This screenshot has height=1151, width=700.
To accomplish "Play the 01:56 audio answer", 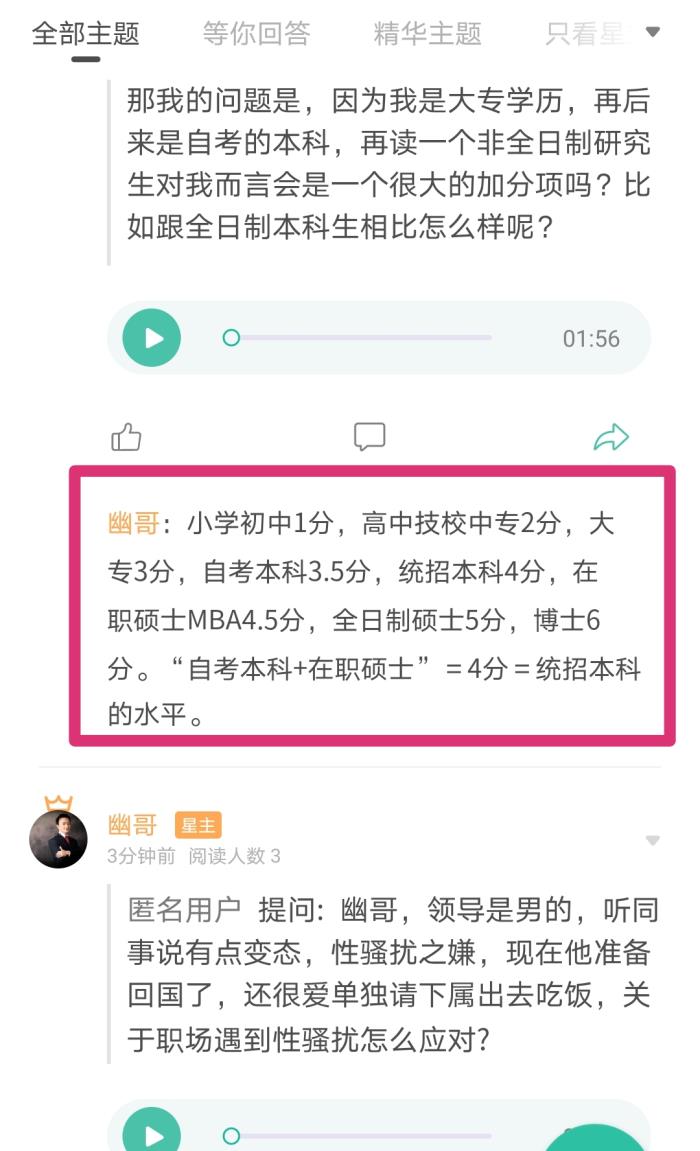I will pos(152,338).
